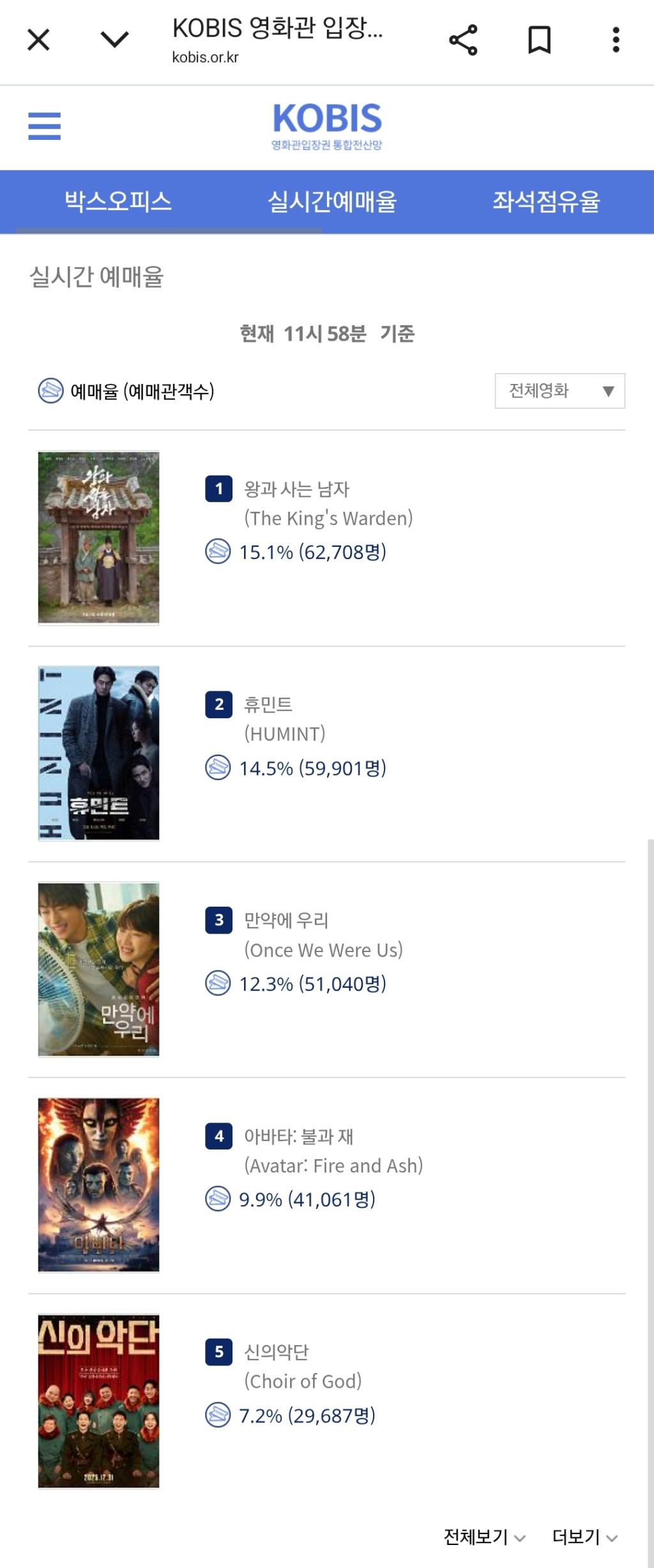This screenshot has width=654, height=1568.
Task: Go to the 좌석점유율 tab
Action: [x=546, y=202]
